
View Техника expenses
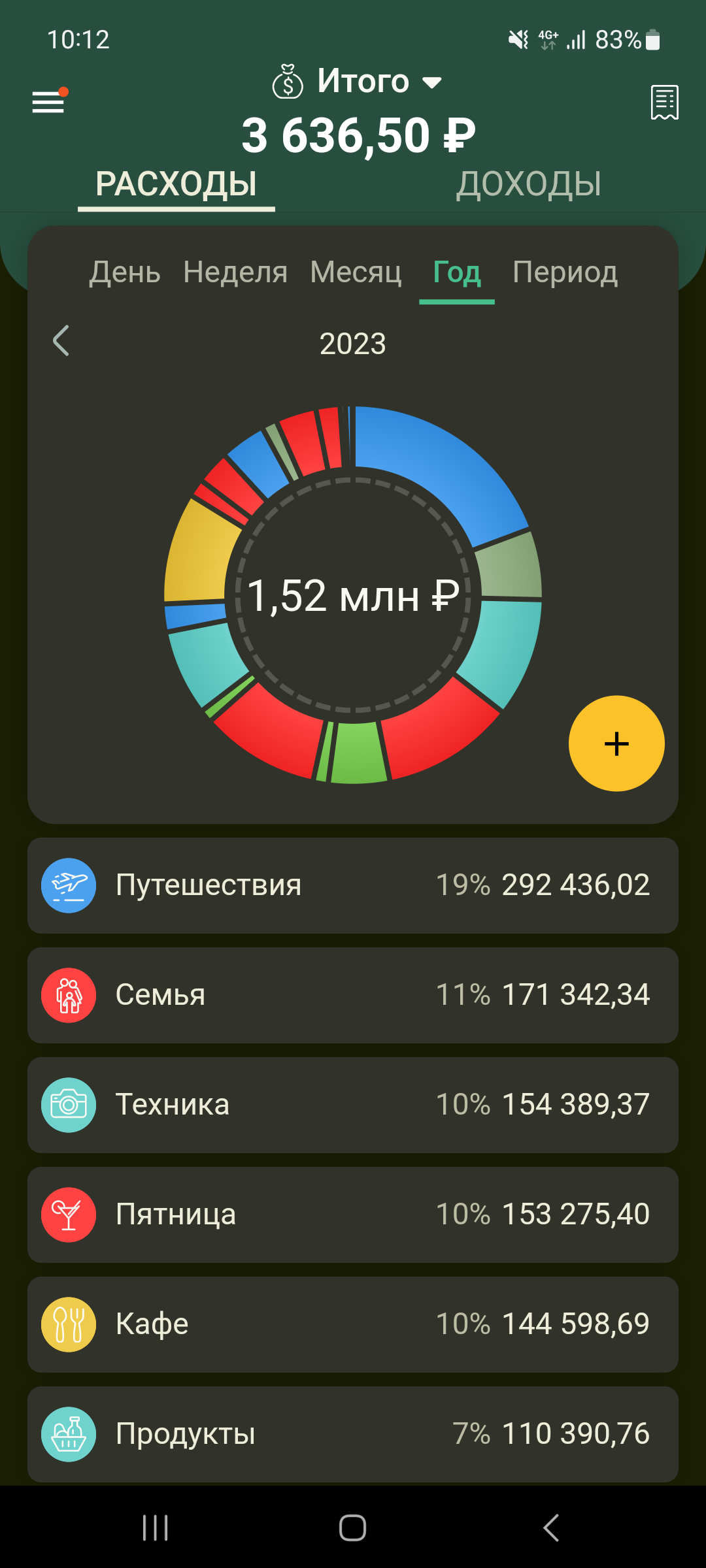(353, 1105)
